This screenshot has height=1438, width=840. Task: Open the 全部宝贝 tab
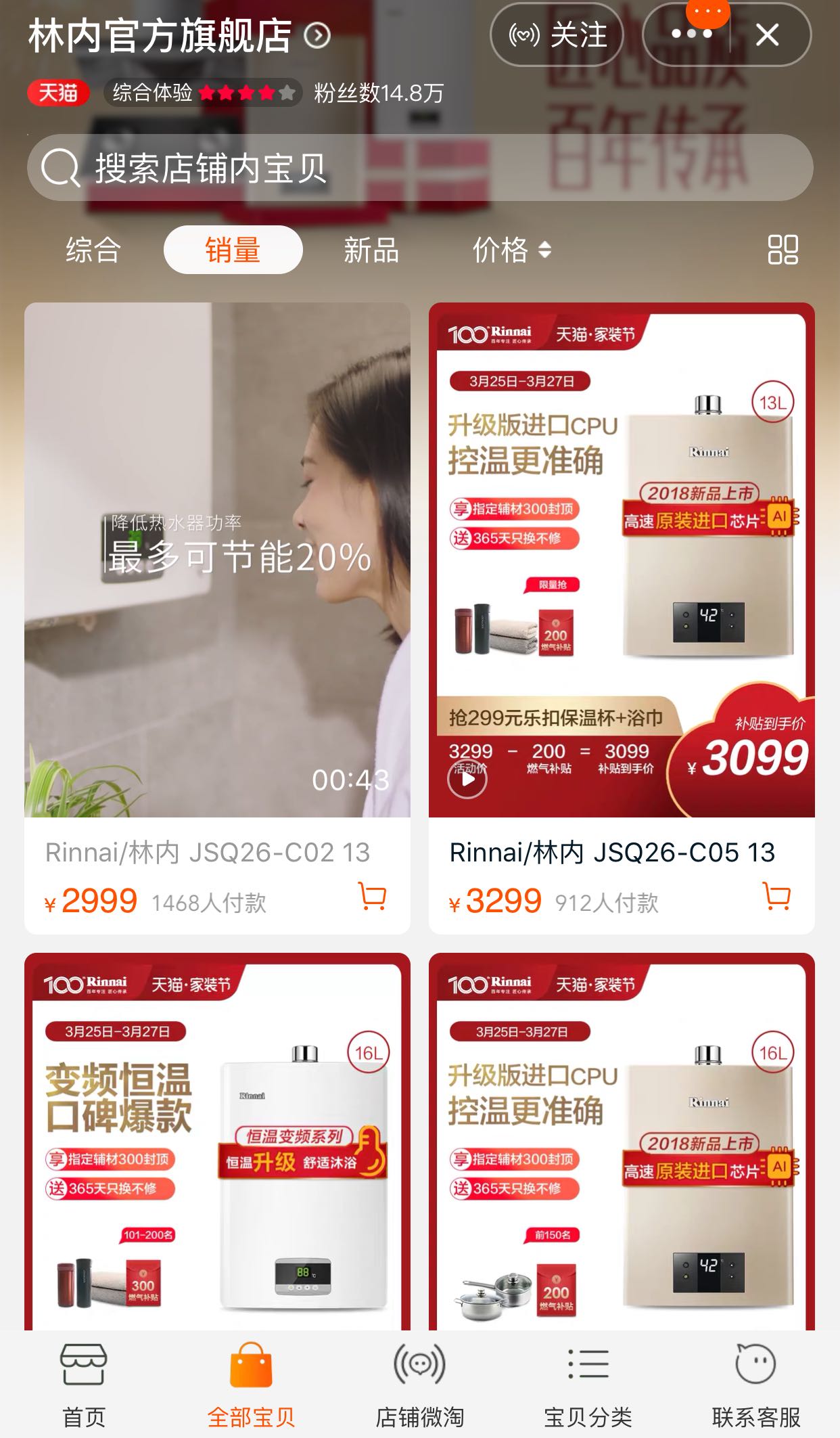tap(251, 1385)
